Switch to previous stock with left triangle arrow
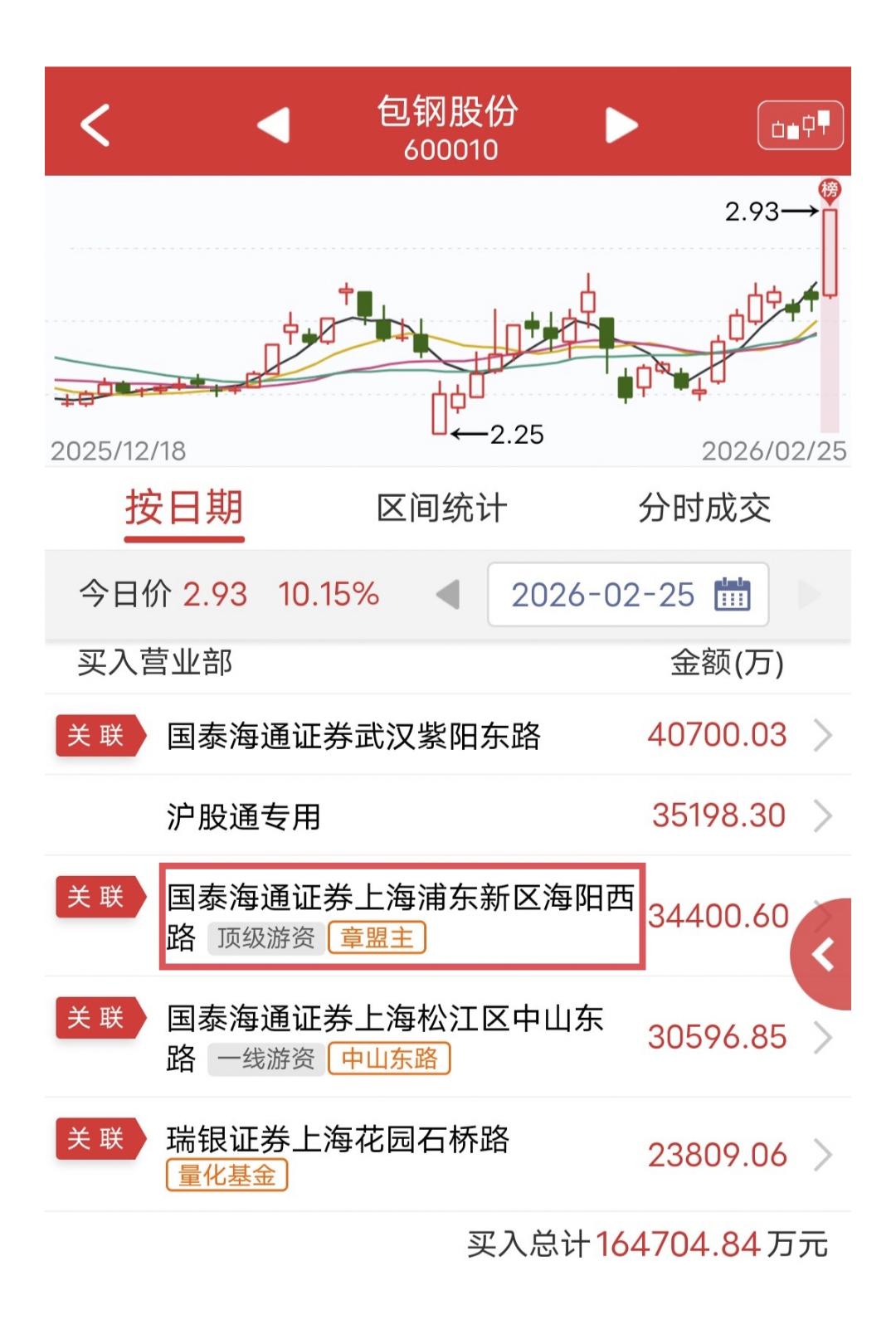Image resolution: width=896 pixels, height=1334 pixels. [274, 124]
